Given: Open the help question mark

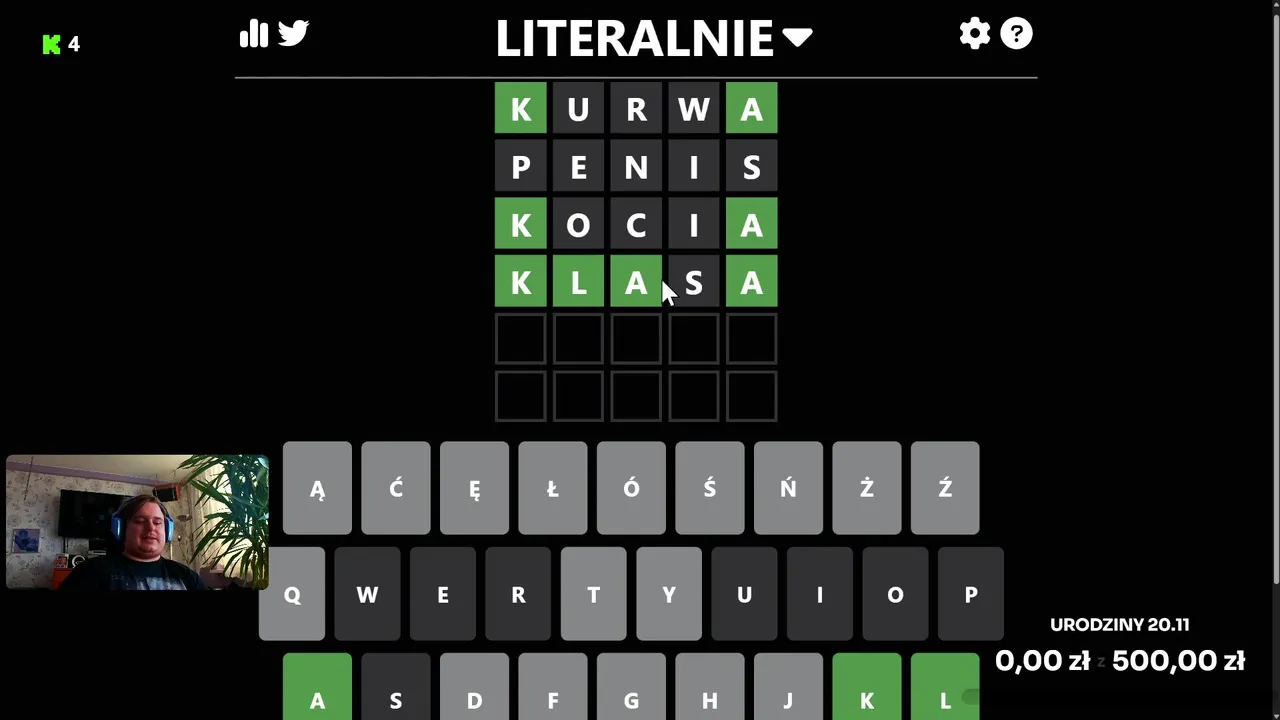Looking at the screenshot, I should tap(1016, 34).
